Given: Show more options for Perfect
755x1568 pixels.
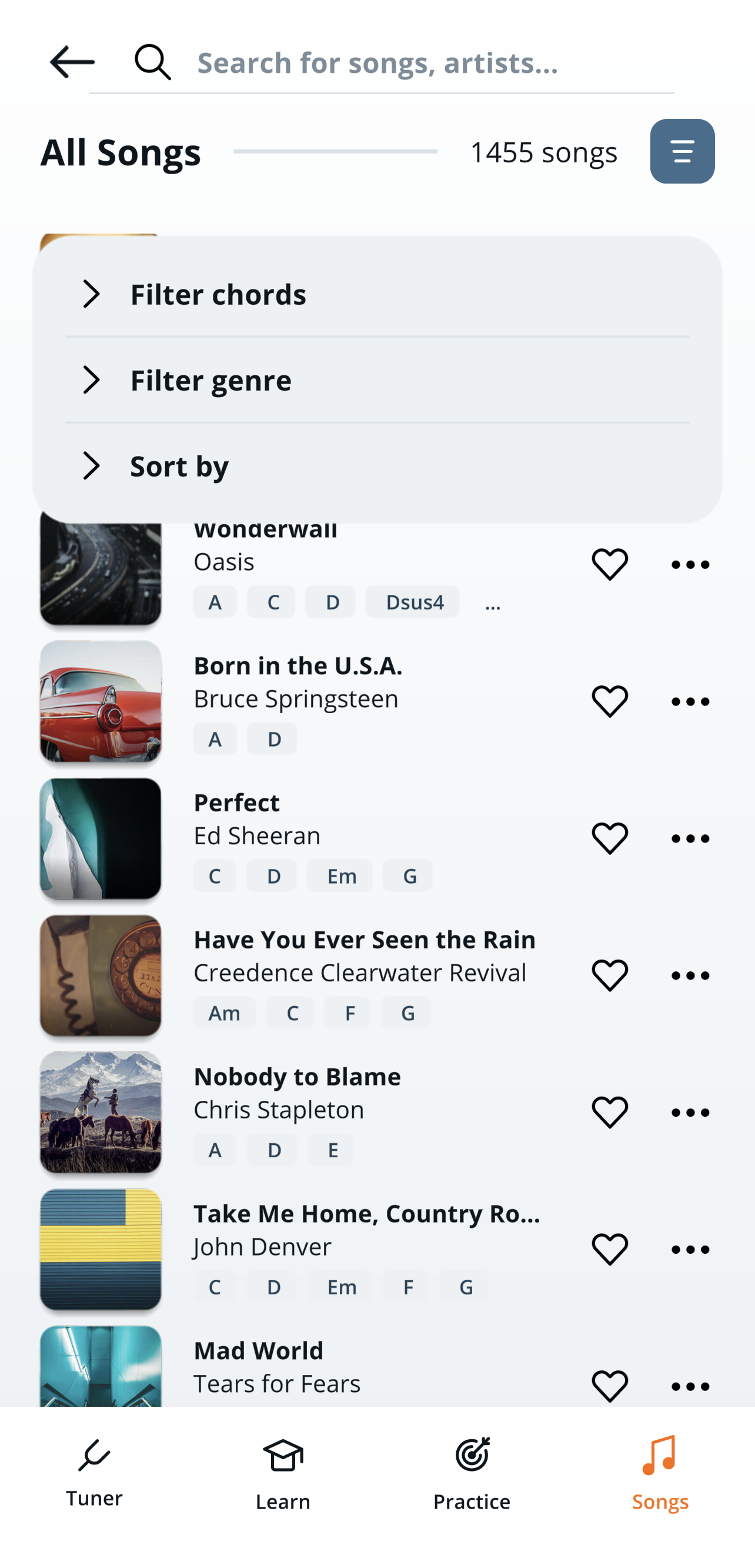Looking at the screenshot, I should [x=690, y=838].
